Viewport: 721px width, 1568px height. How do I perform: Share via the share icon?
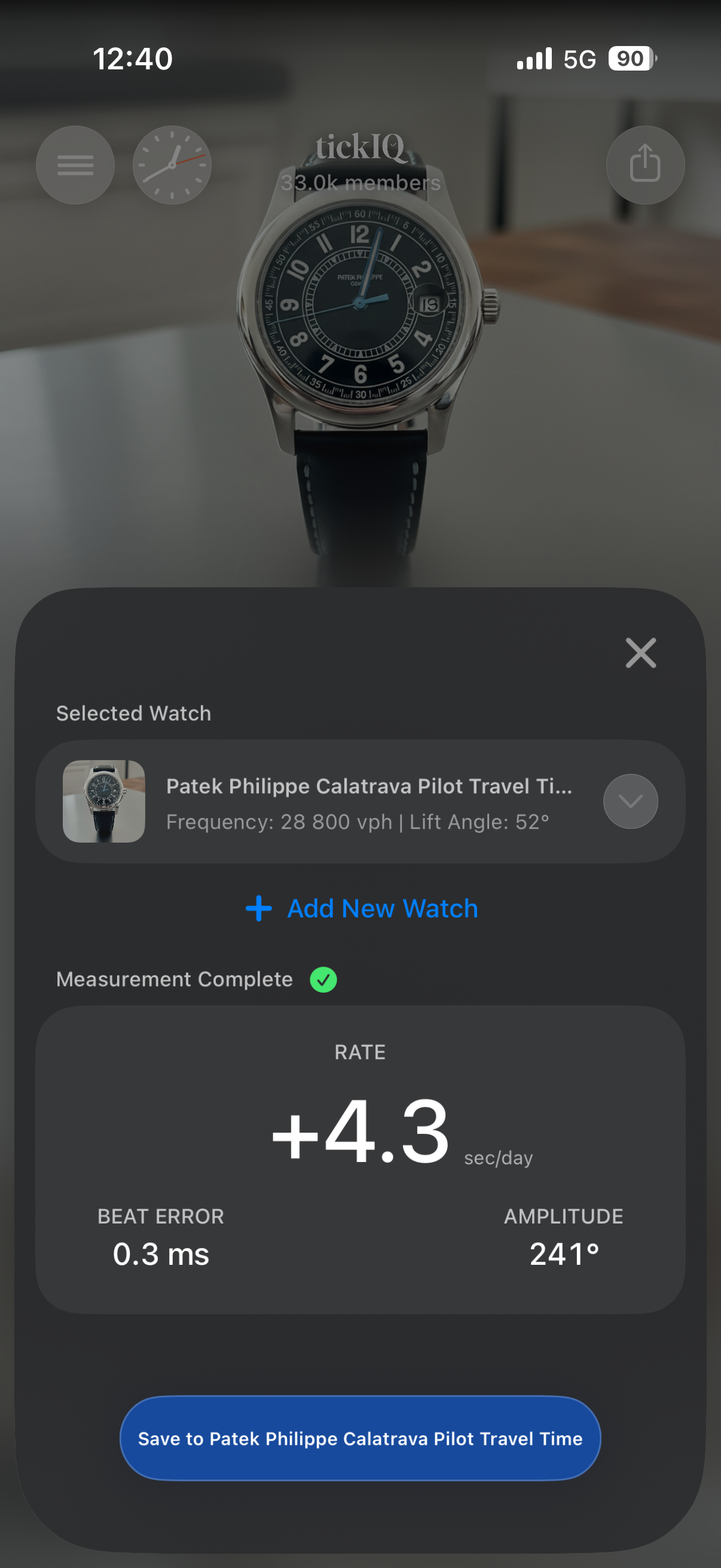tap(645, 165)
